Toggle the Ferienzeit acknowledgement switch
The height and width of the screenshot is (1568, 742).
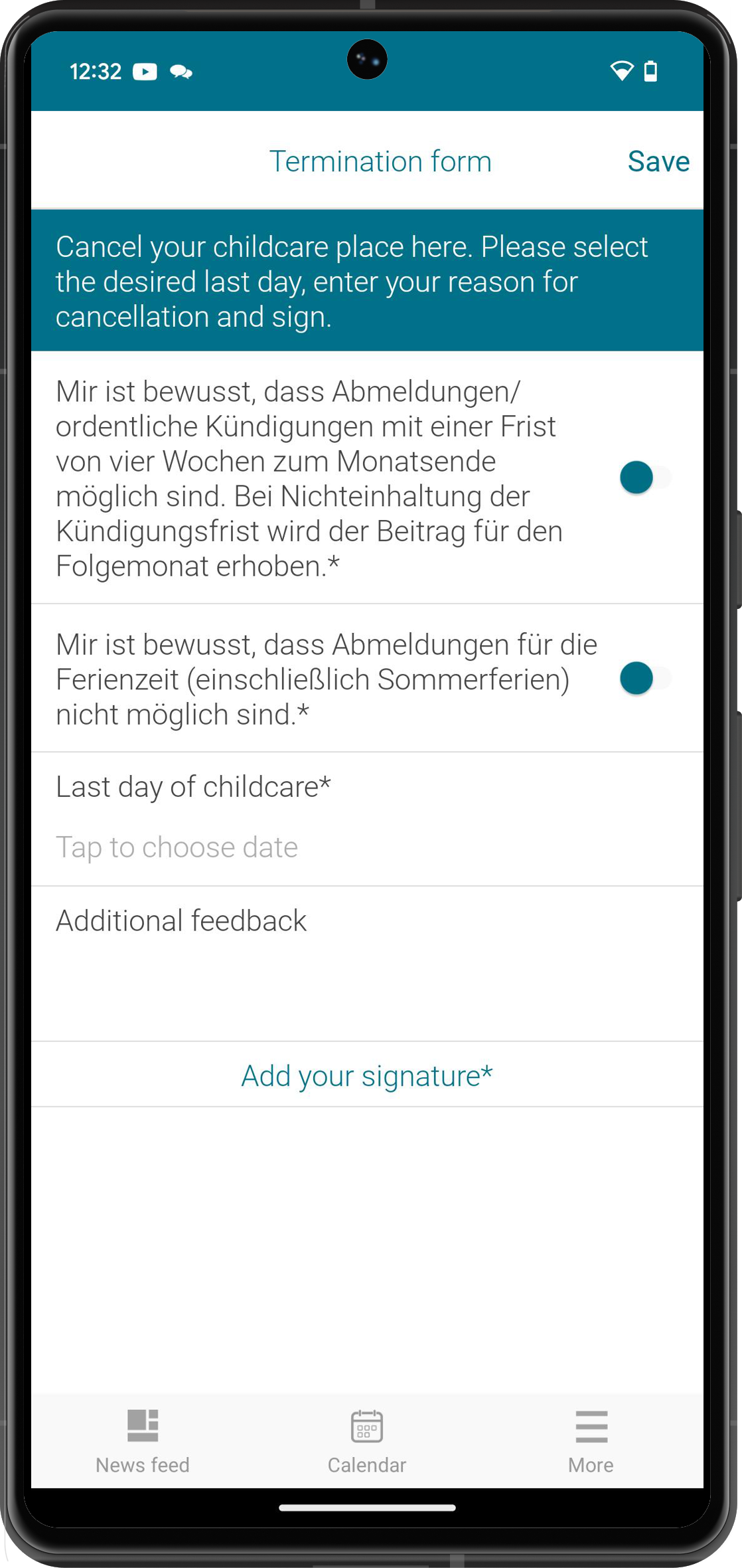click(645, 678)
